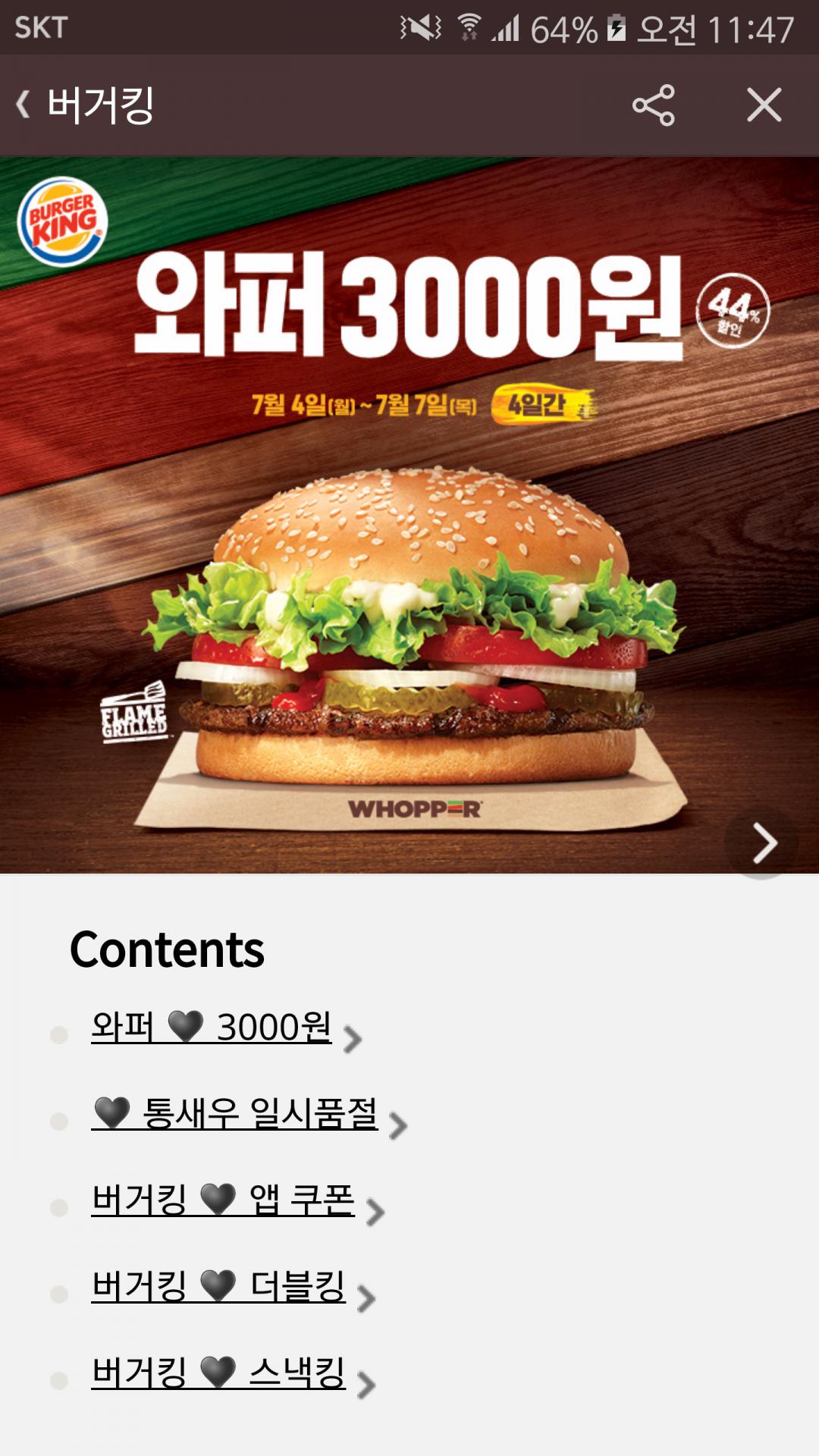Show the next banner with the arrow
Screen dimensions: 819x1456
coord(764,843)
